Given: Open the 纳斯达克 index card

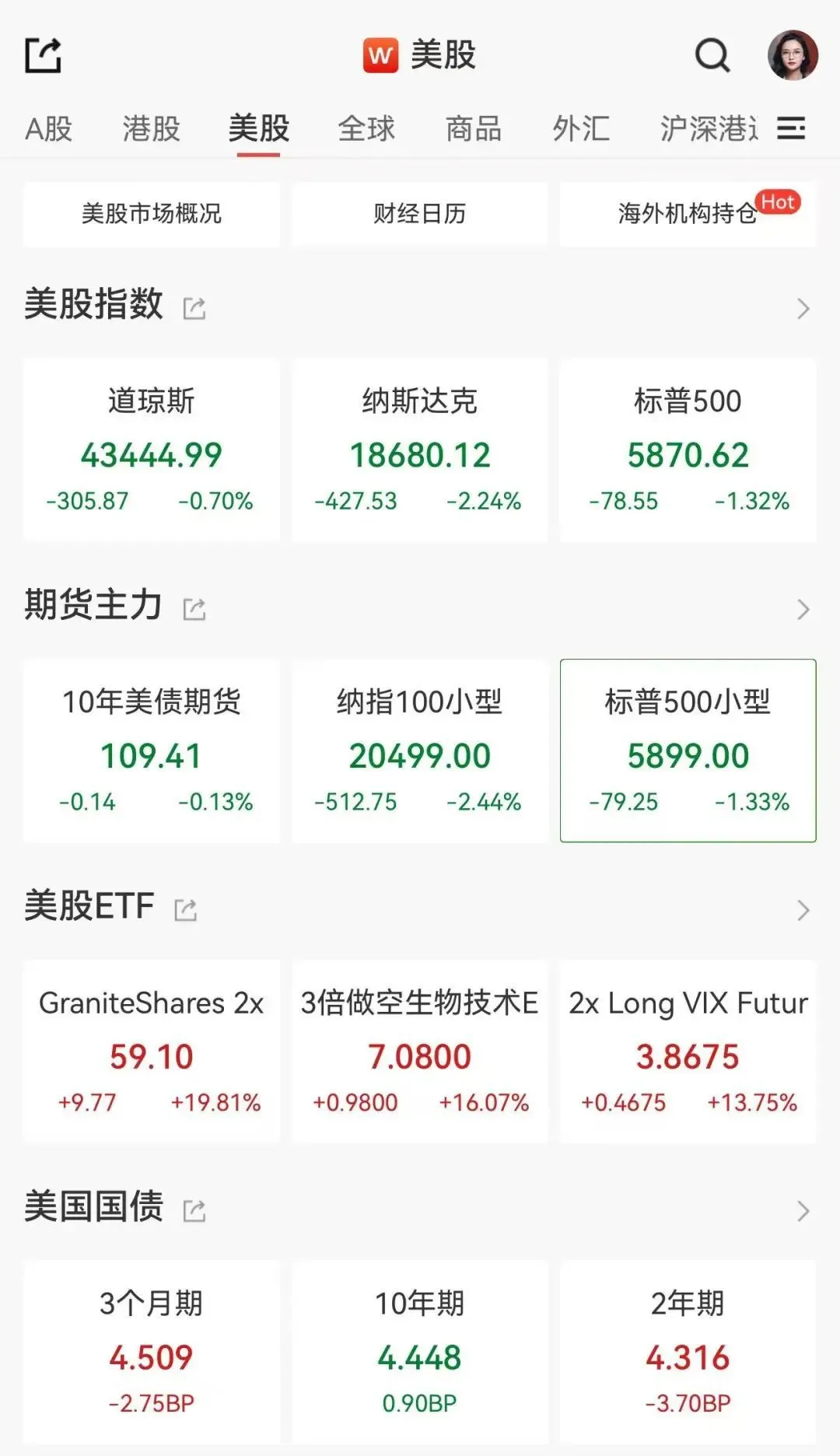Looking at the screenshot, I should (x=419, y=450).
